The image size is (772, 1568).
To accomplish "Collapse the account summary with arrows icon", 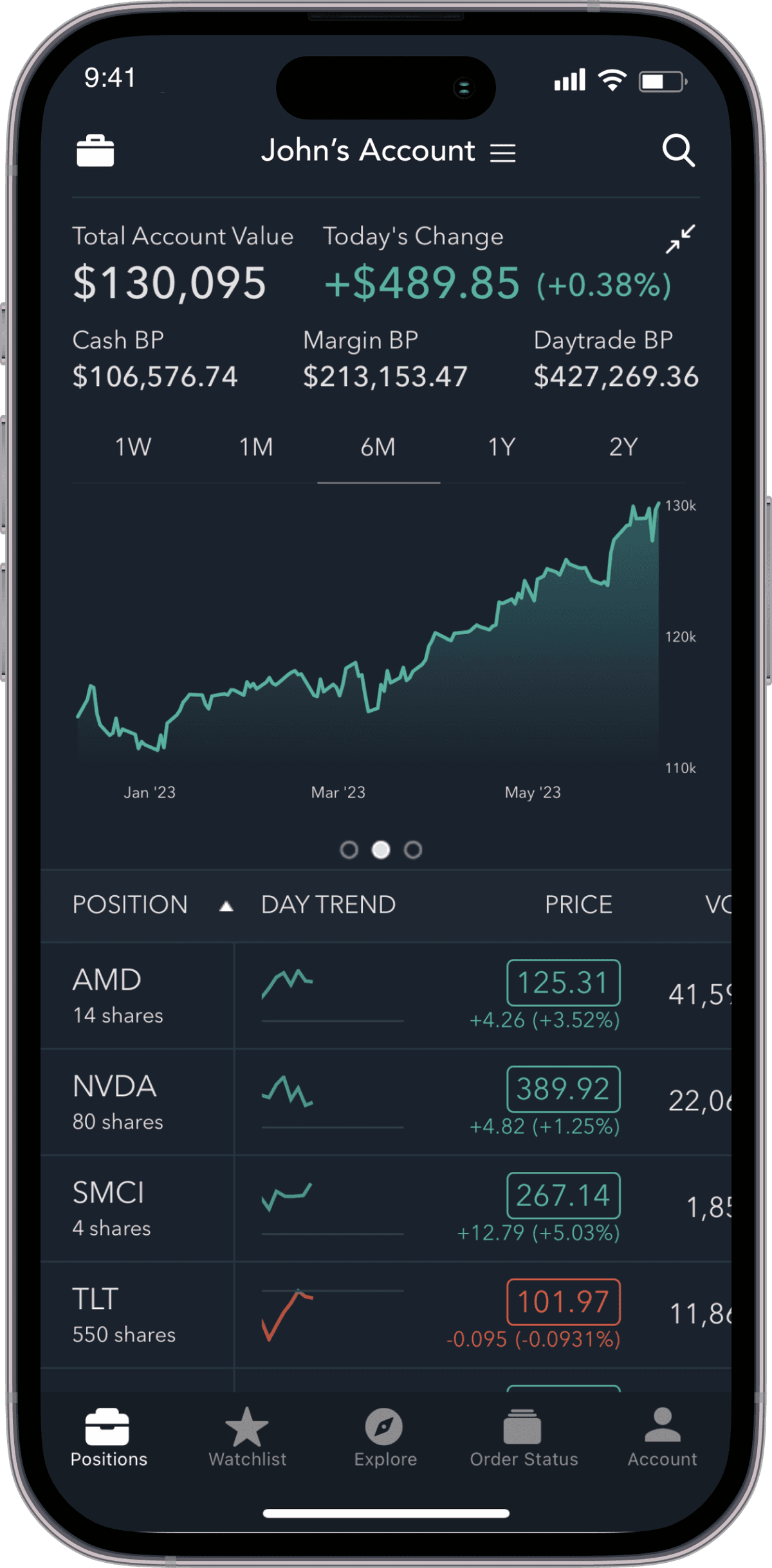I will (x=680, y=239).
